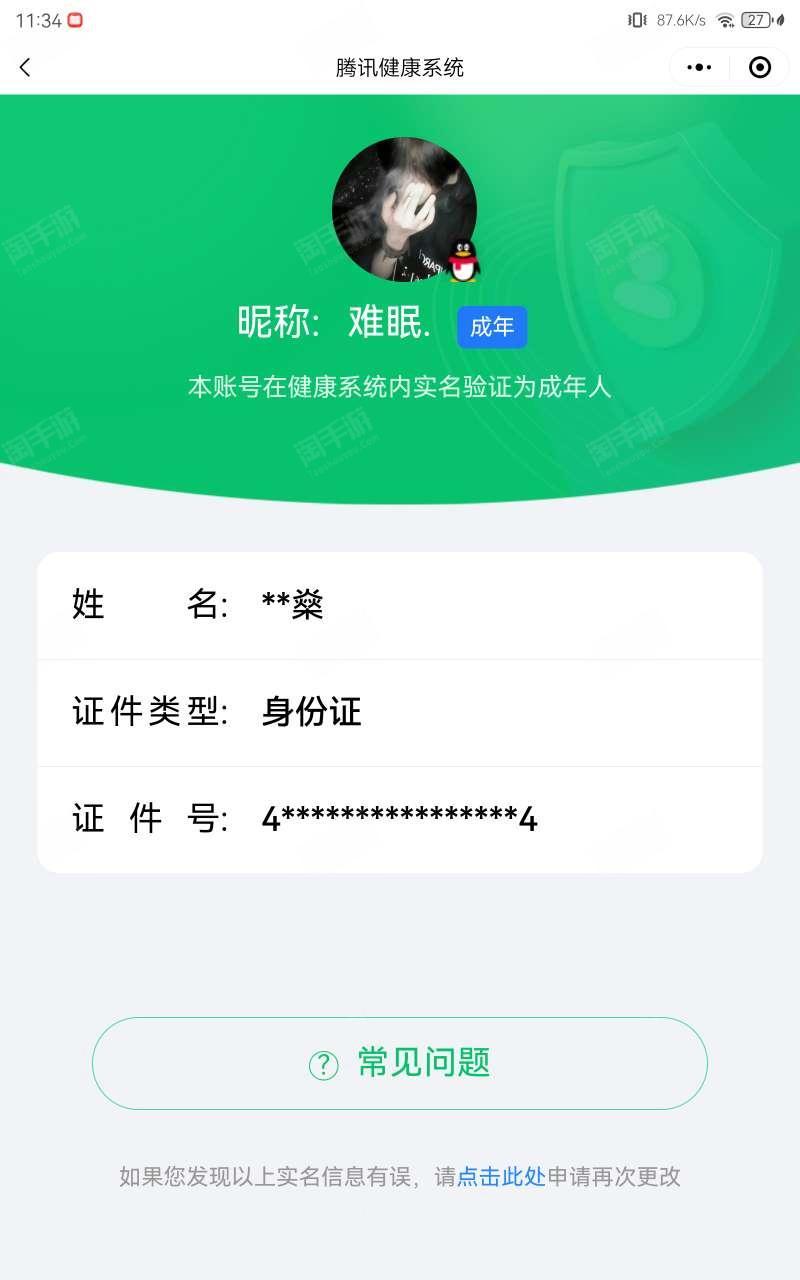Tap the 点击此处 link to change info
The height and width of the screenshot is (1280, 800).
point(501,1176)
